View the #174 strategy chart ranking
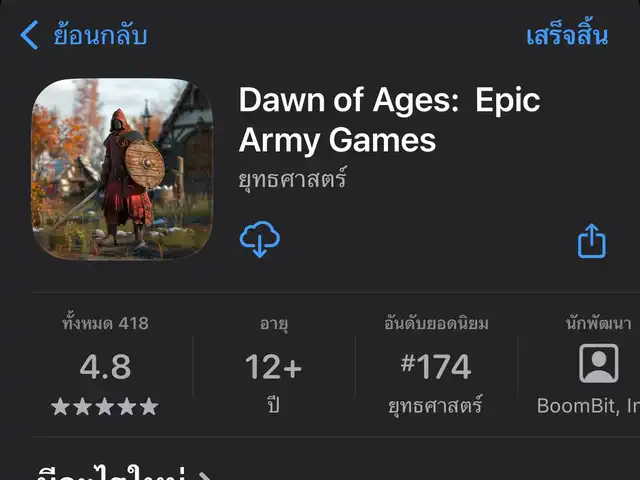The width and height of the screenshot is (640, 480). click(x=436, y=365)
